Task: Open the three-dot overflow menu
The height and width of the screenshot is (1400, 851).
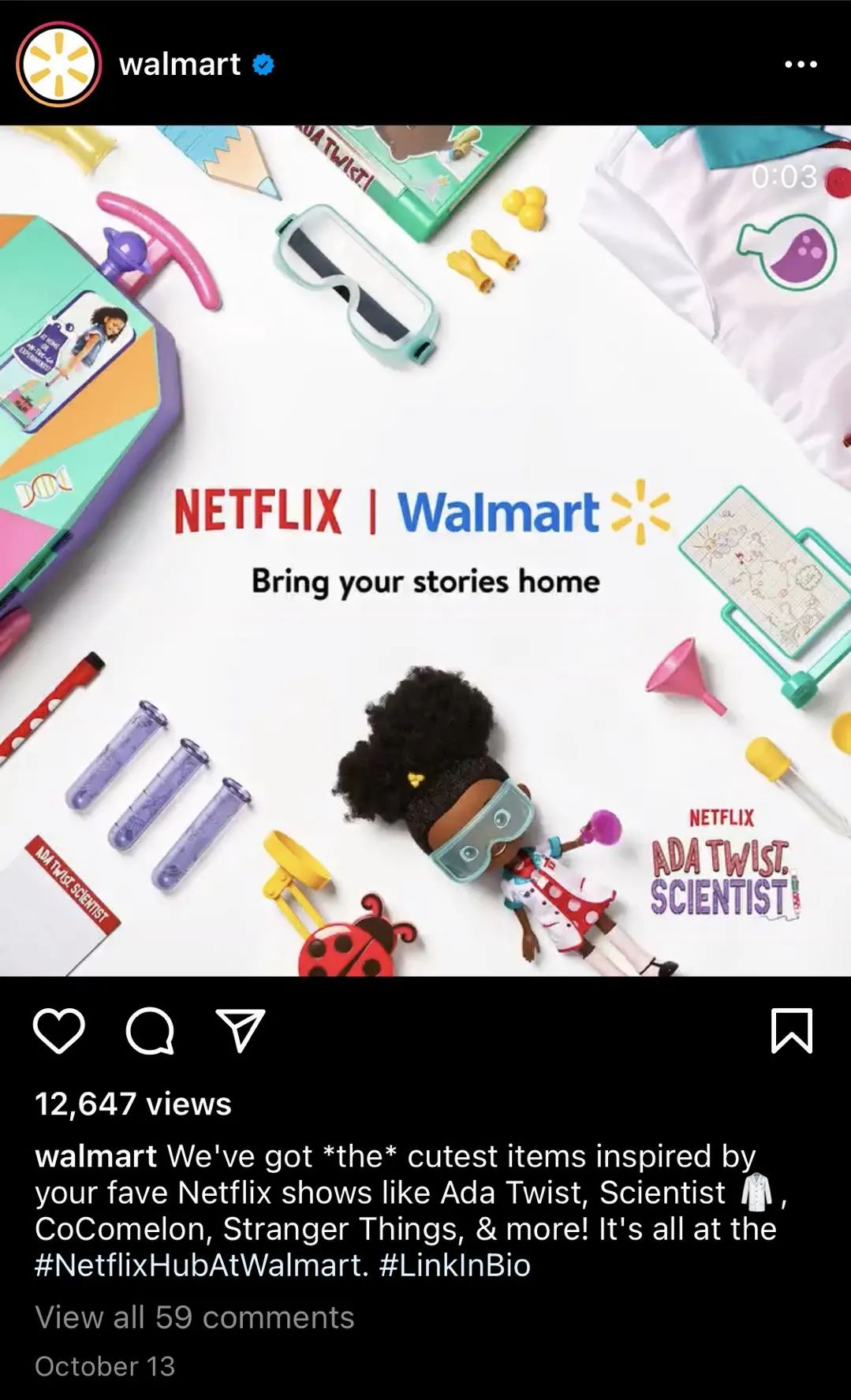Action: pos(801,65)
